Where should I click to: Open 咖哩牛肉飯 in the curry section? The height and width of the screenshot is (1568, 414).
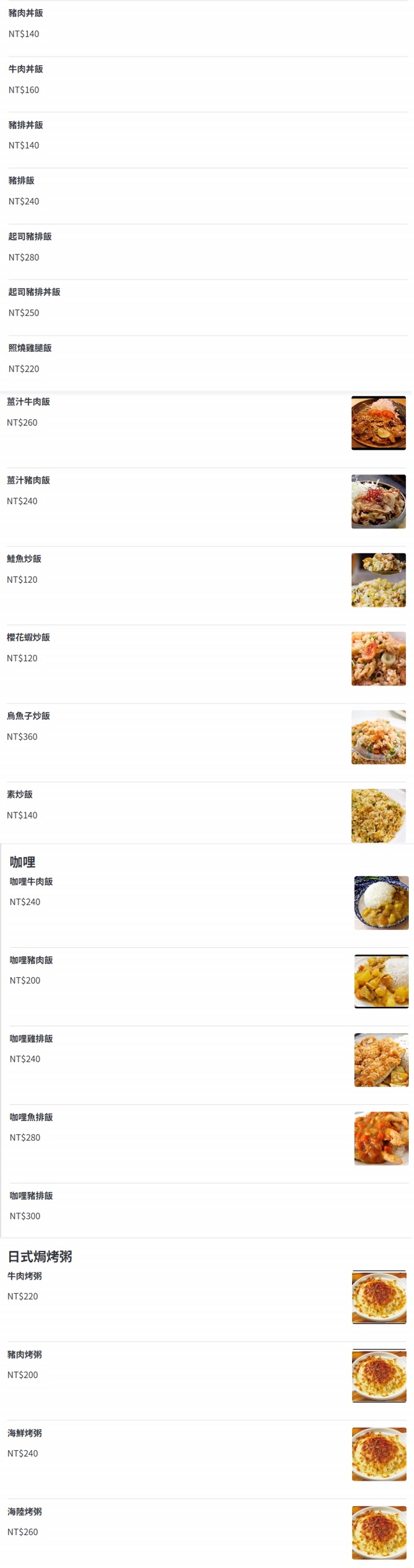(x=31, y=881)
